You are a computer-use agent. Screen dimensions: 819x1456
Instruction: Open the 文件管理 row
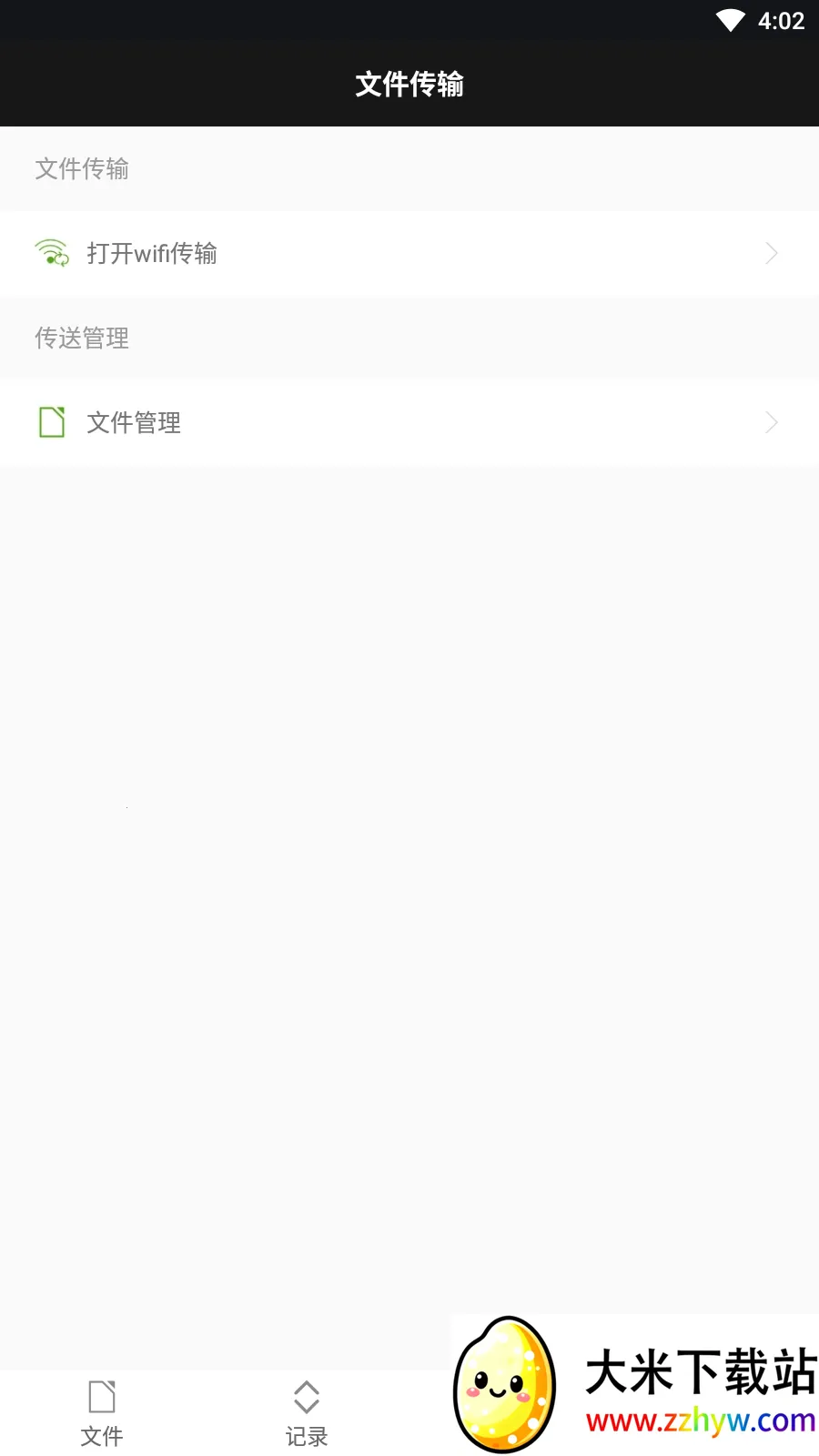tap(408, 422)
